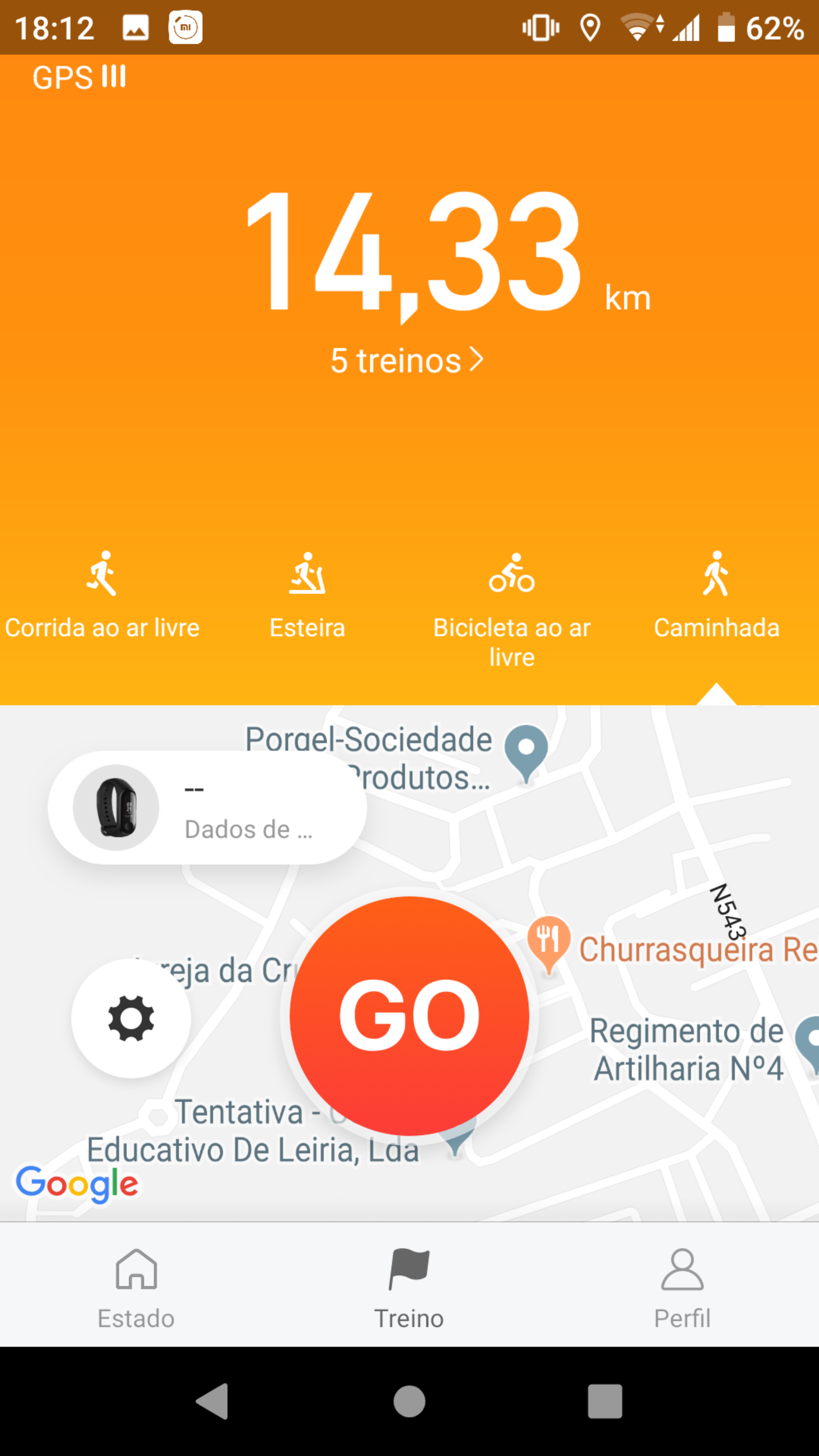Go to the phone home screen
The image size is (819, 1456).
coord(409,1401)
